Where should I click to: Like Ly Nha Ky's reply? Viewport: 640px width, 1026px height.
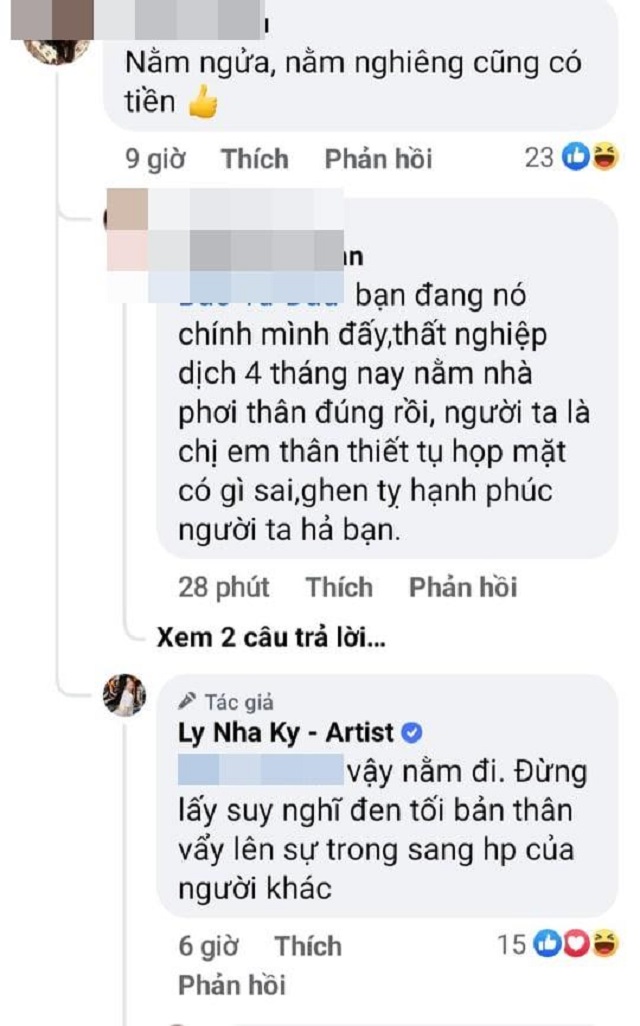pyautogui.click(x=308, y=945)
